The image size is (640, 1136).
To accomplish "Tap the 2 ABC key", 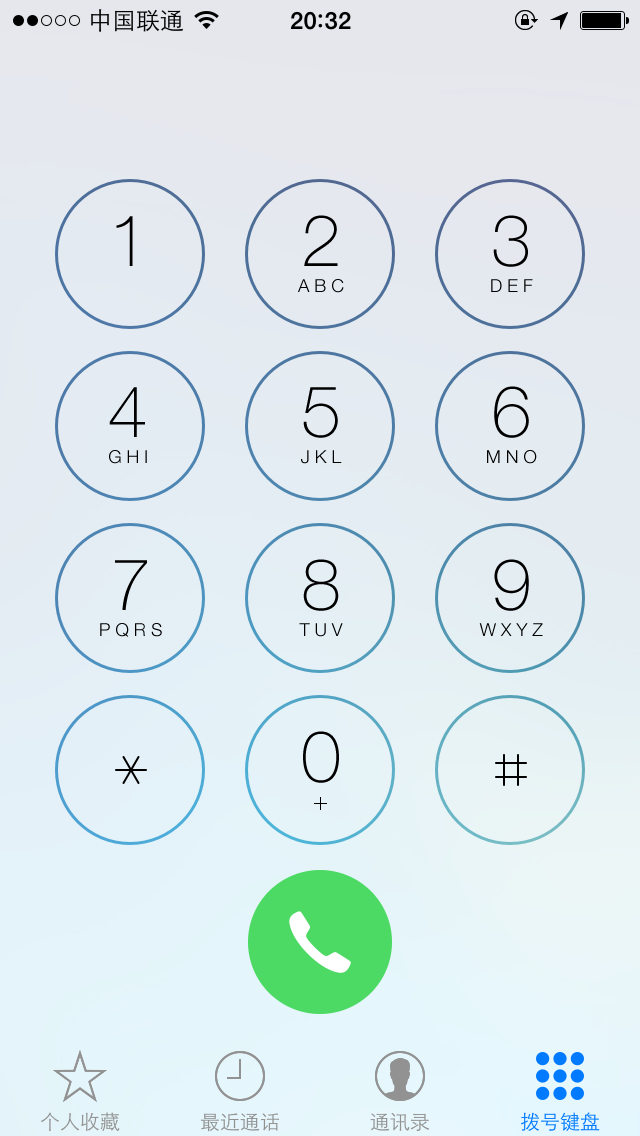I will (x=320, y=254).
